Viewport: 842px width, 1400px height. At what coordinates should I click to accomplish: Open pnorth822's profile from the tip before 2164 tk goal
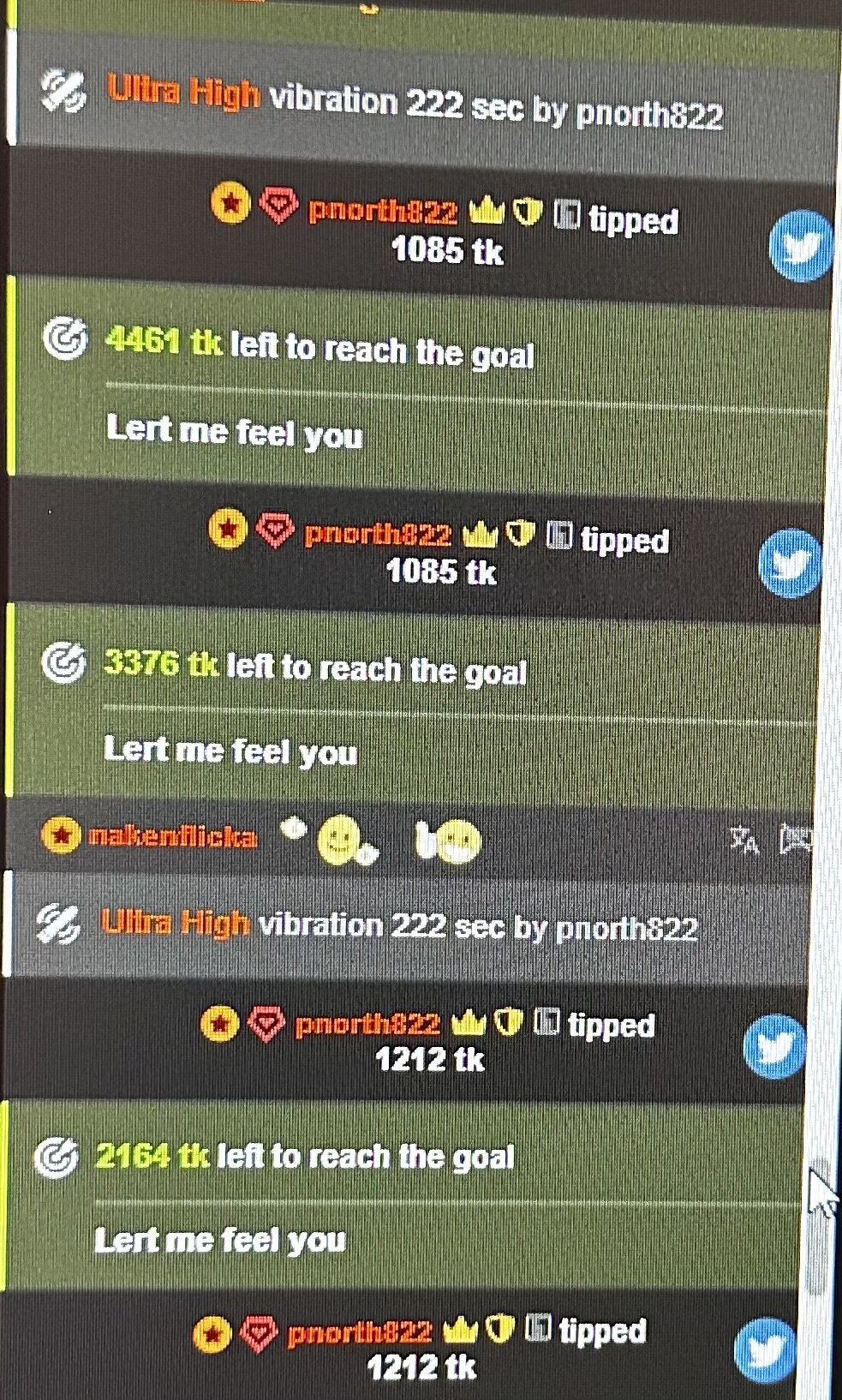(366, 1024)
